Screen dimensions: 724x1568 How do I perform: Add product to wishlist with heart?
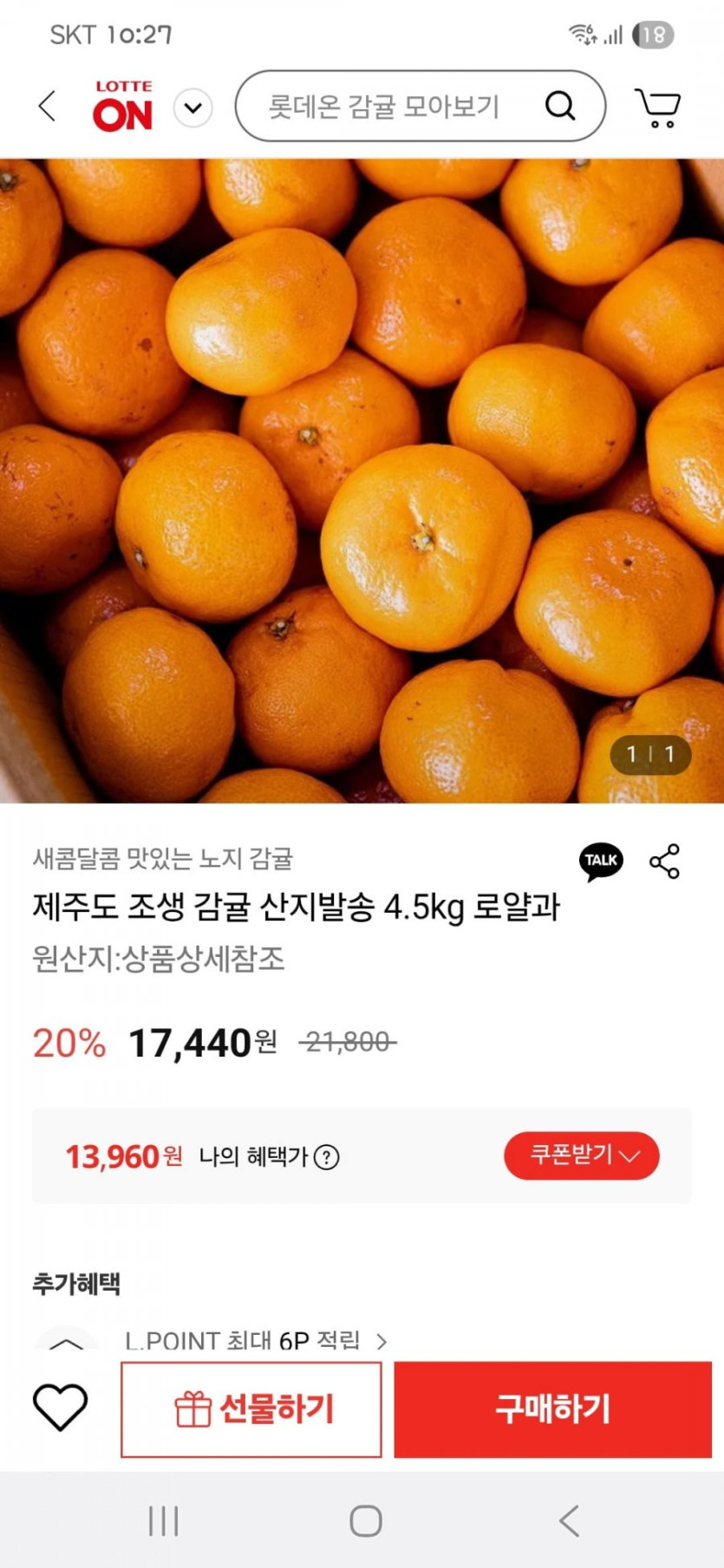60,1407
